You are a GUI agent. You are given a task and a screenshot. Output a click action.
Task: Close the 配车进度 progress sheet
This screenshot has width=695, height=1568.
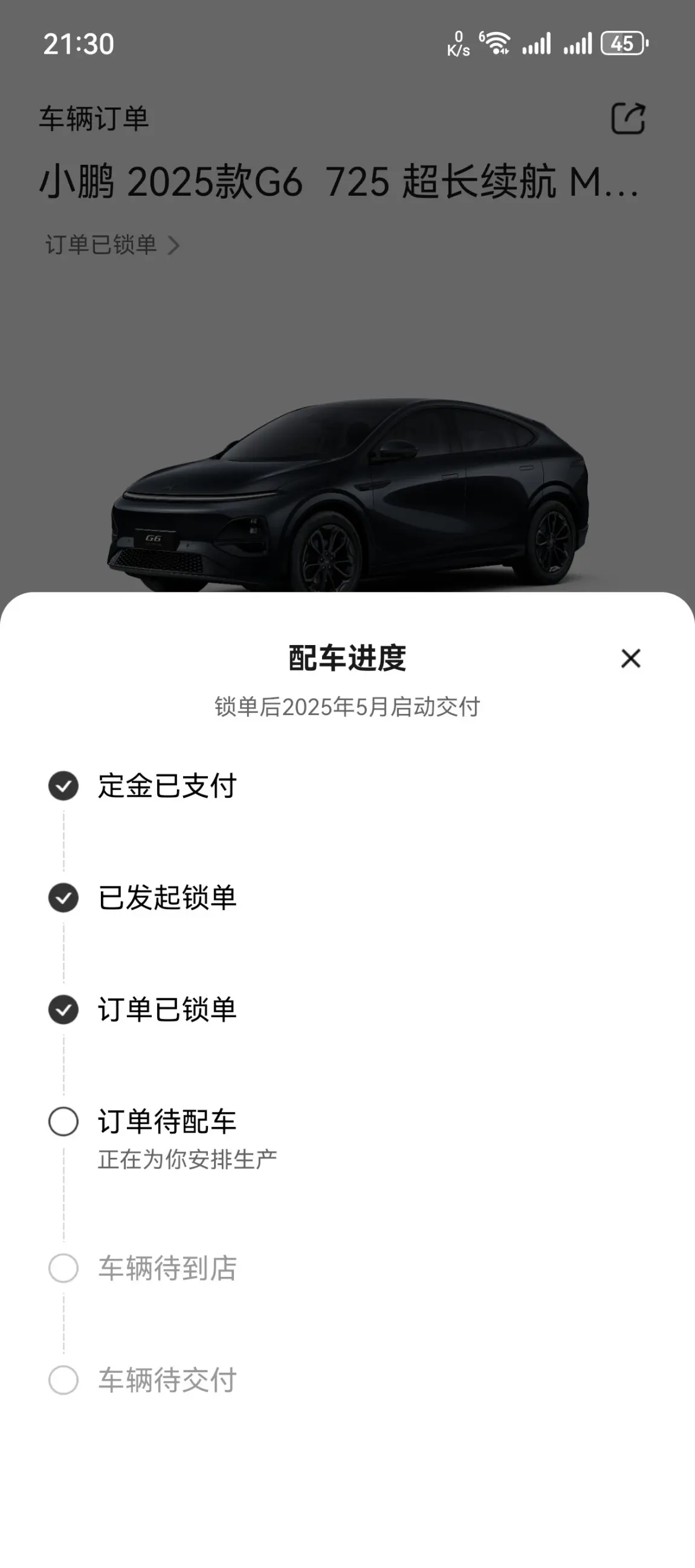[x=630, y=658]
